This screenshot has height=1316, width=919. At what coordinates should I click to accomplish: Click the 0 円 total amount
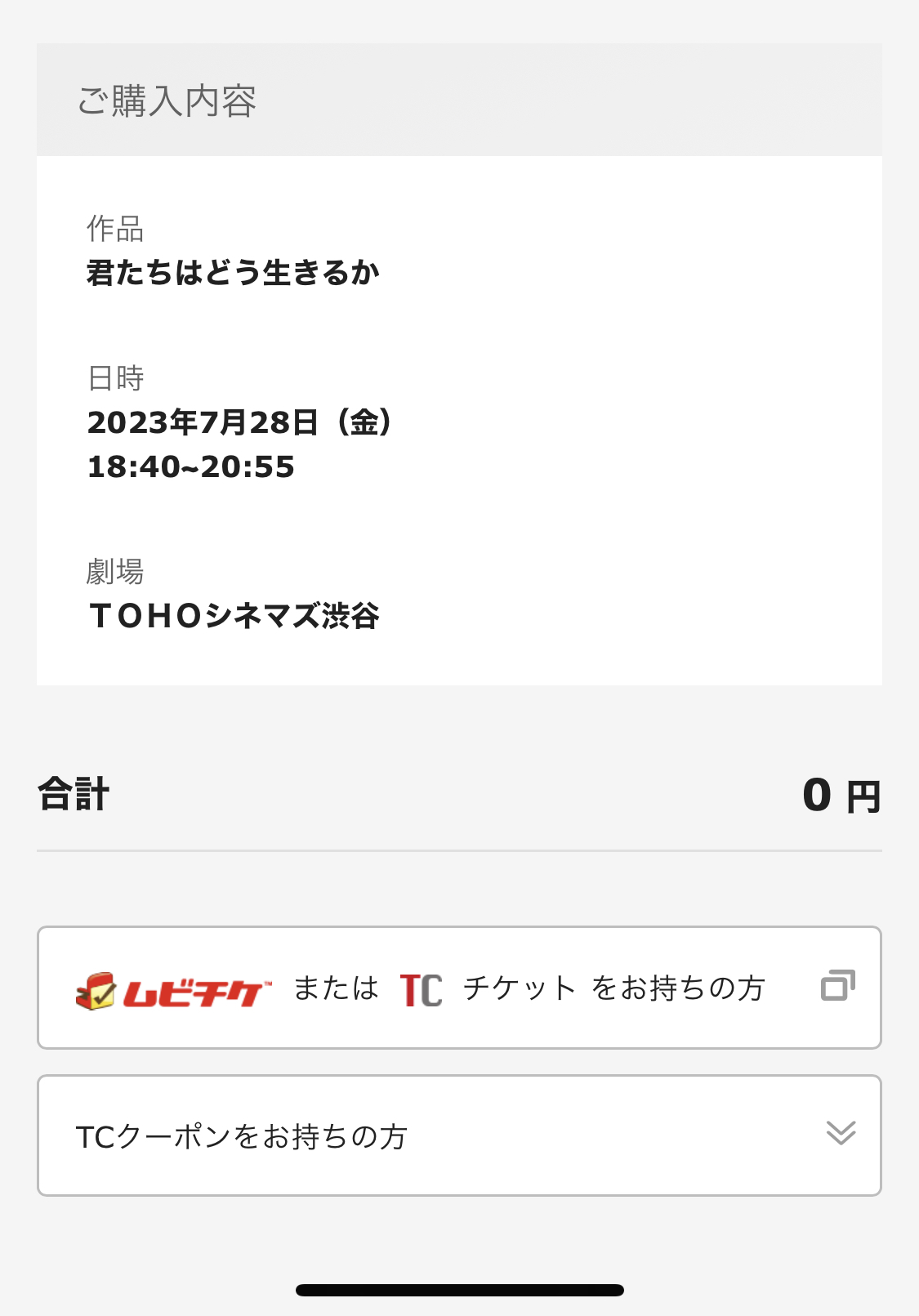tap(841, 794)
